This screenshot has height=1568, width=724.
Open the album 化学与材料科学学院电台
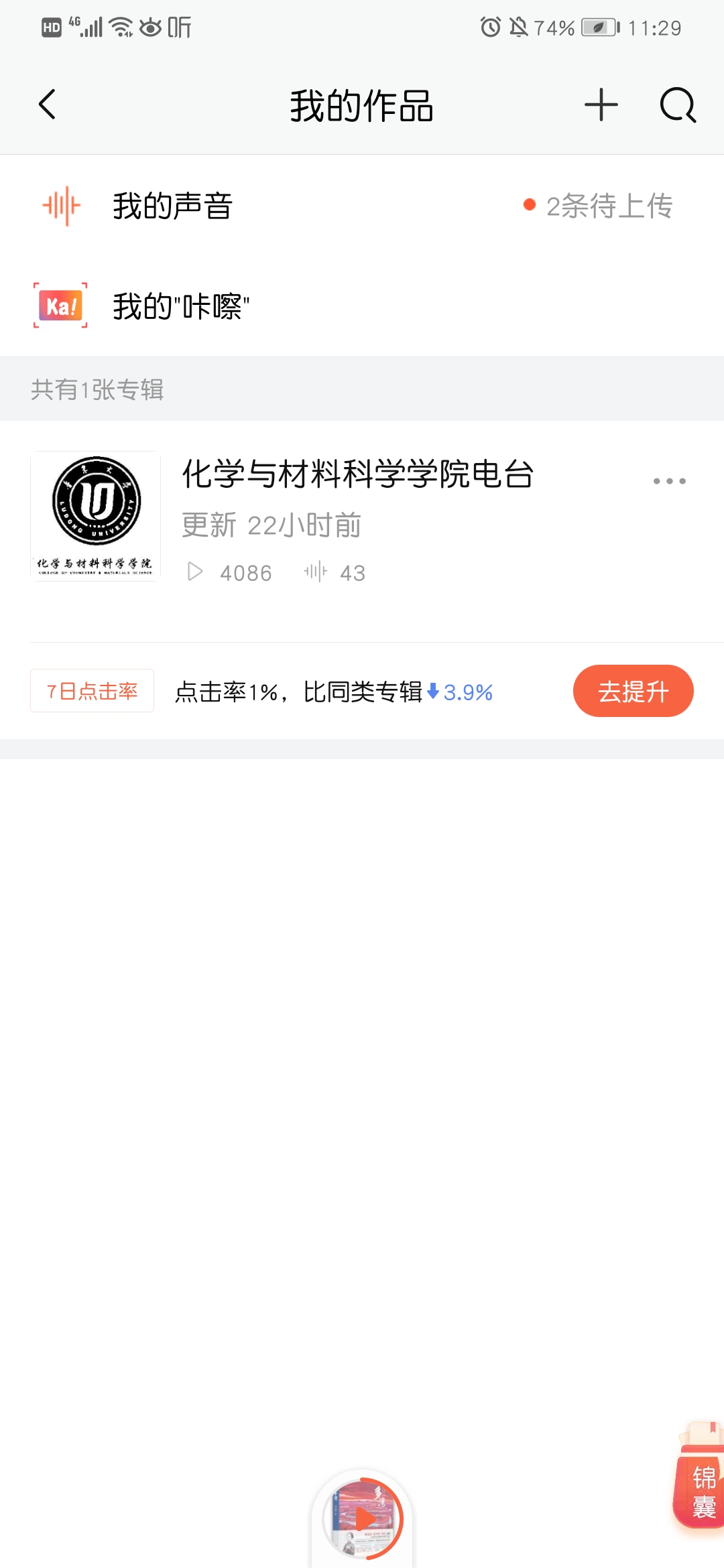click(x=357, y=474)
